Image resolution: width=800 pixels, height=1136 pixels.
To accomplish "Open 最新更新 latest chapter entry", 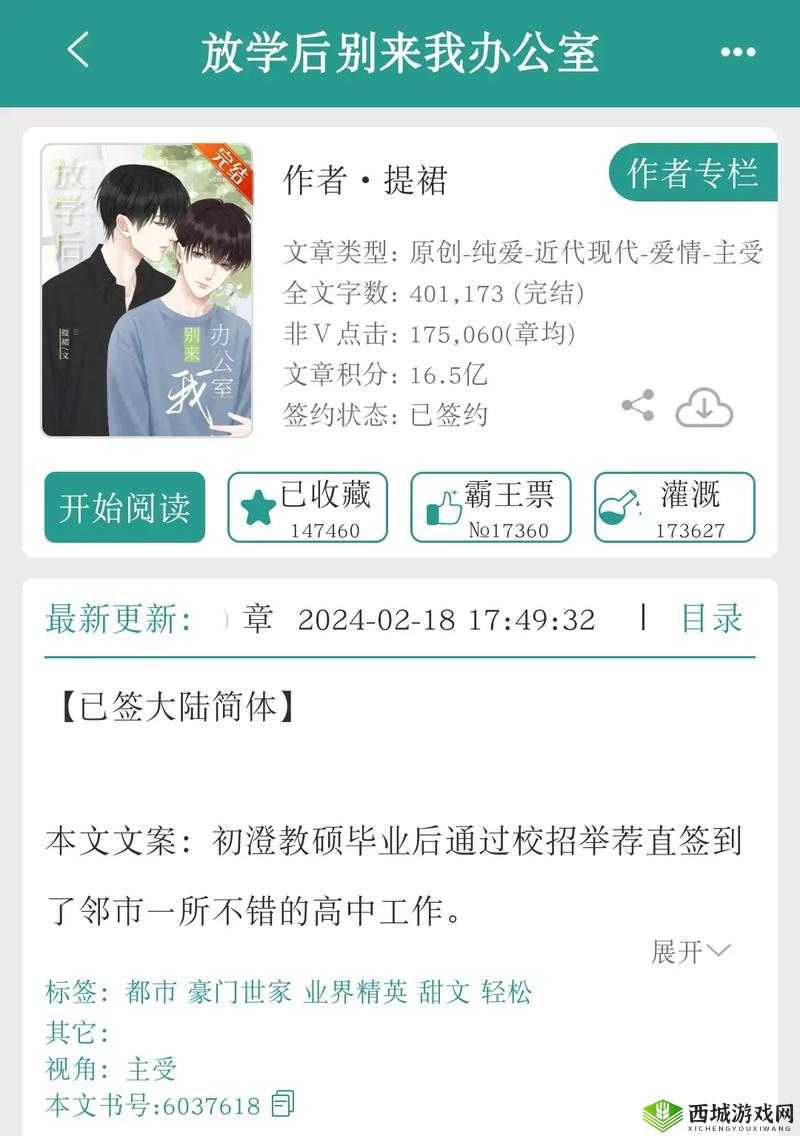I will coord(420,620).
